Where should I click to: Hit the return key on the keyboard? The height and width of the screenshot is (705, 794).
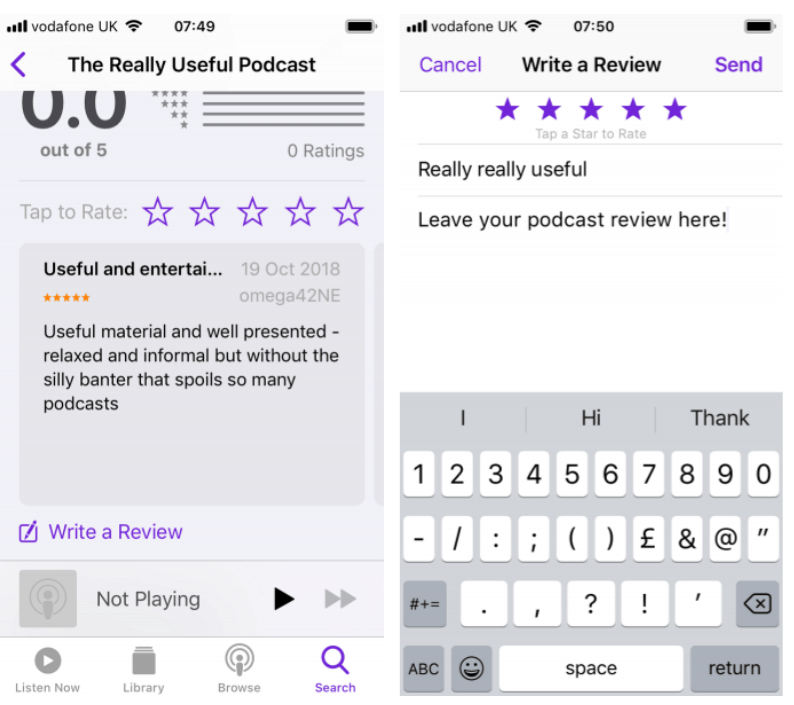tap(734, 668)
